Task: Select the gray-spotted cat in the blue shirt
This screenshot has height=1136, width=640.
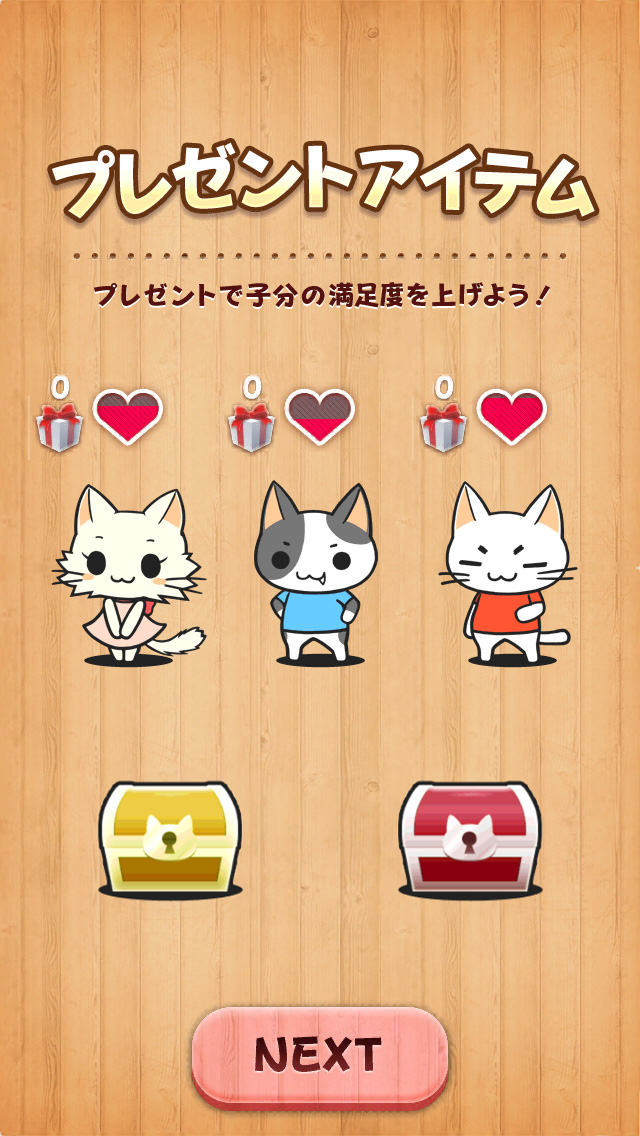Action: tap(317, 572)
